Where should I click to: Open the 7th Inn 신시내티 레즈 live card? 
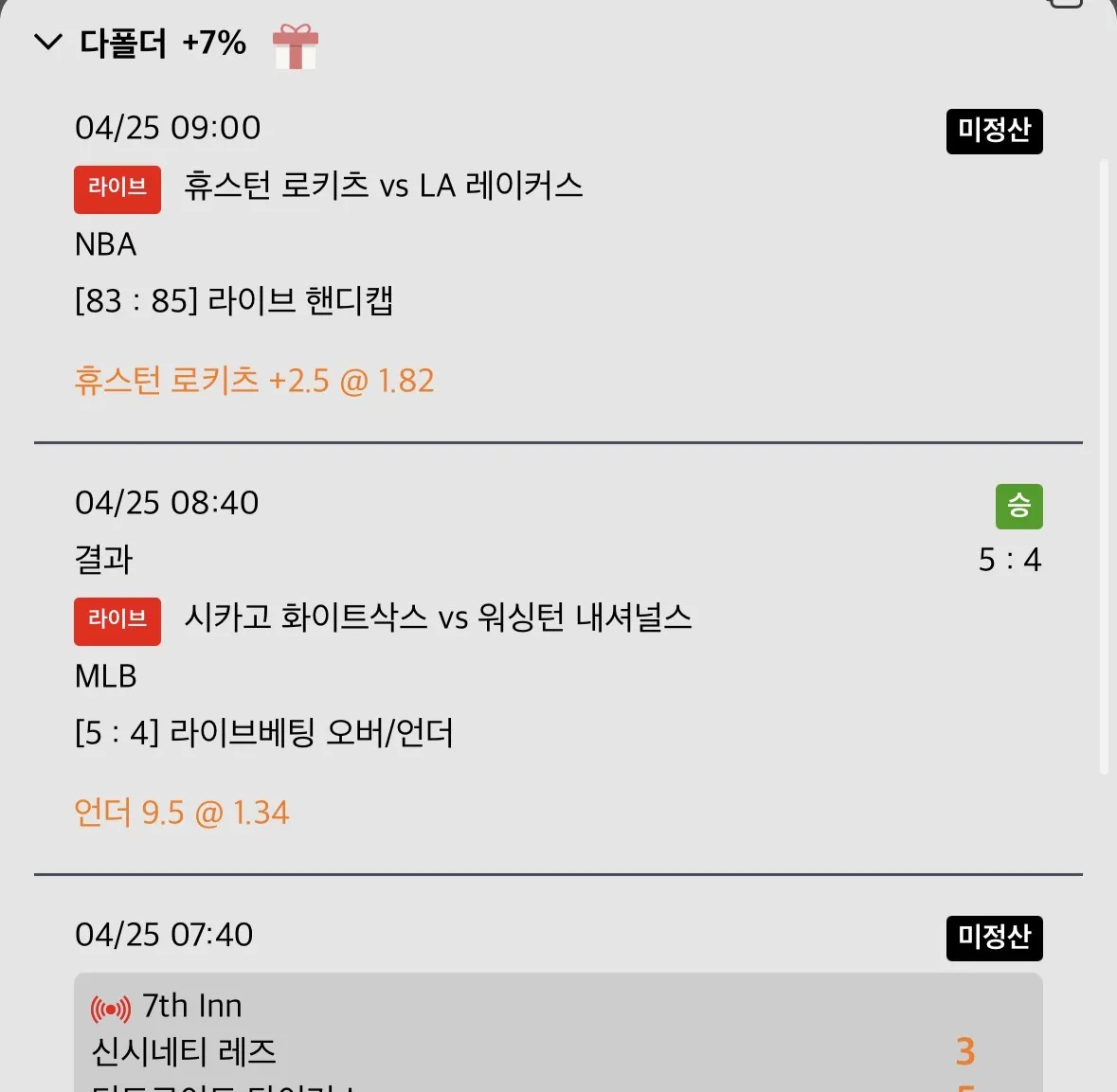pyautogui.click(x=558, y=1032)
